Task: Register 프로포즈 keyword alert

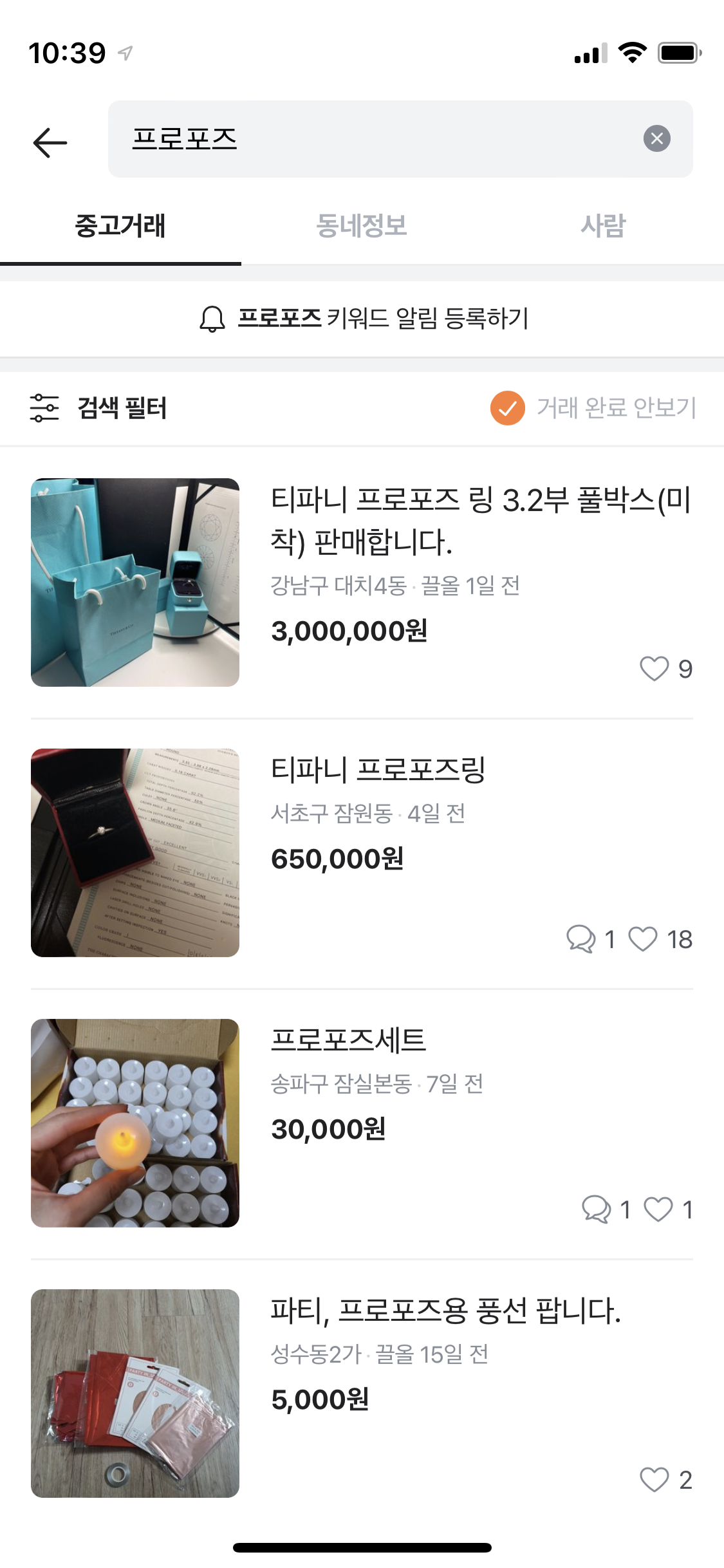Action: (x=363, y=319)
